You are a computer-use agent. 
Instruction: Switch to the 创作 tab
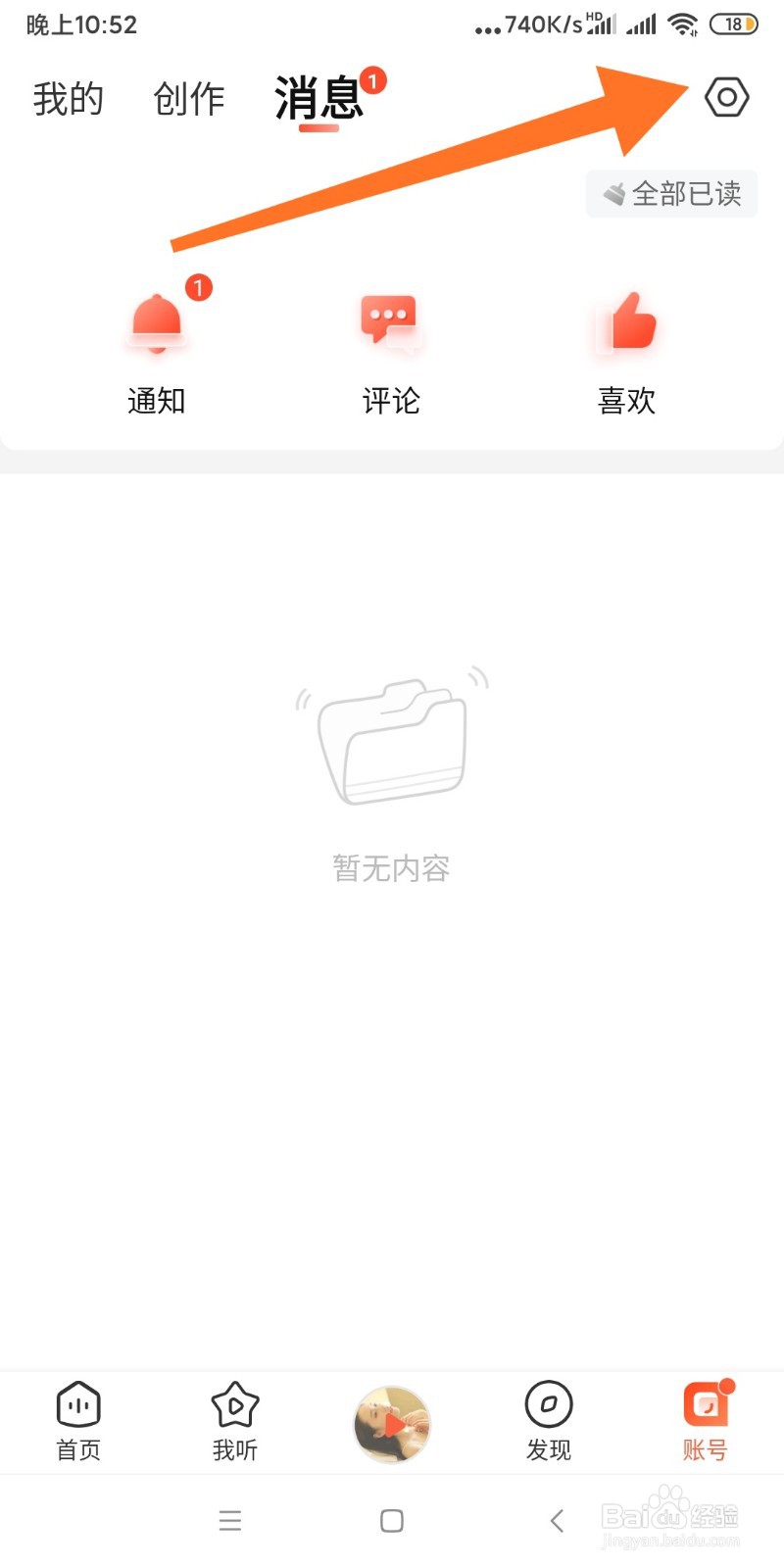(x=189, y=98)
